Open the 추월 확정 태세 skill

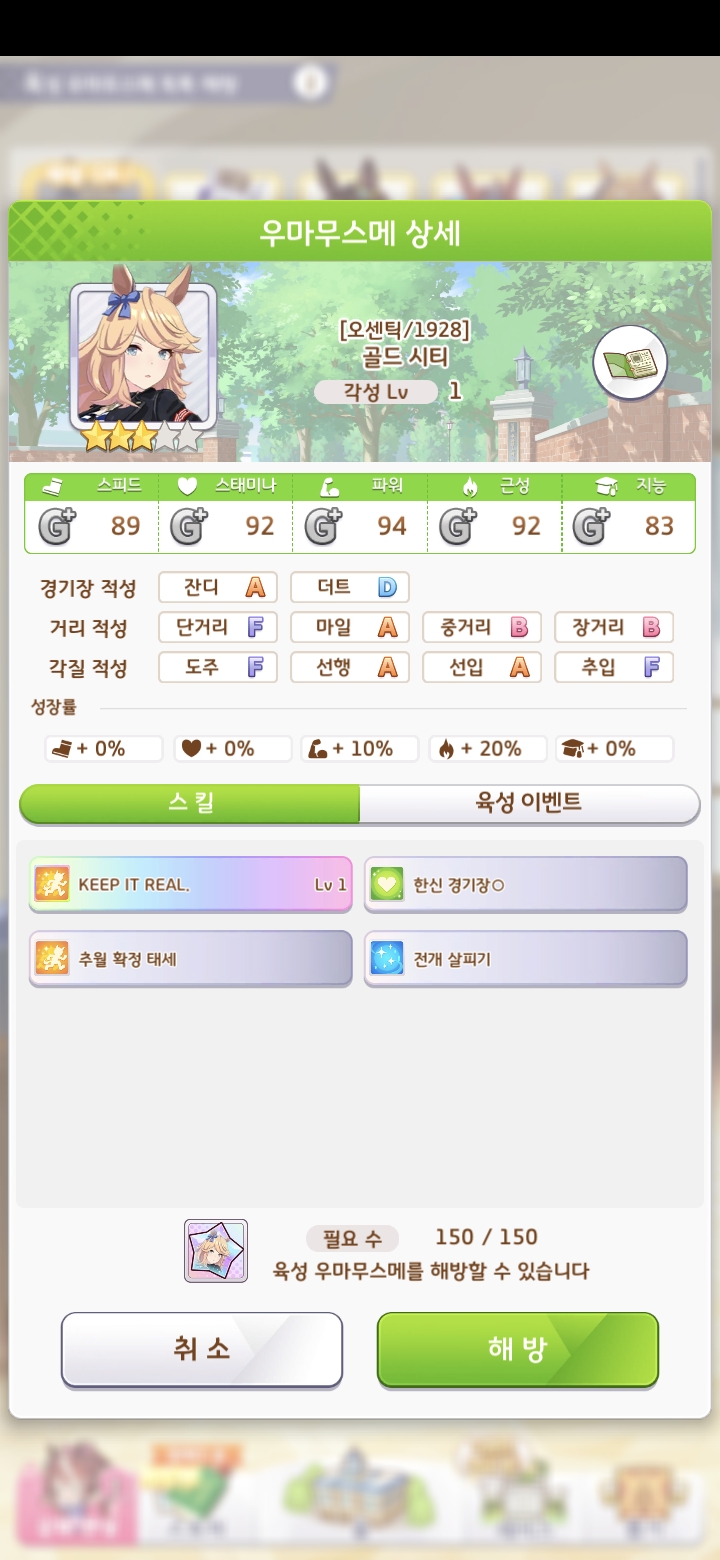[x=191, y=959]
